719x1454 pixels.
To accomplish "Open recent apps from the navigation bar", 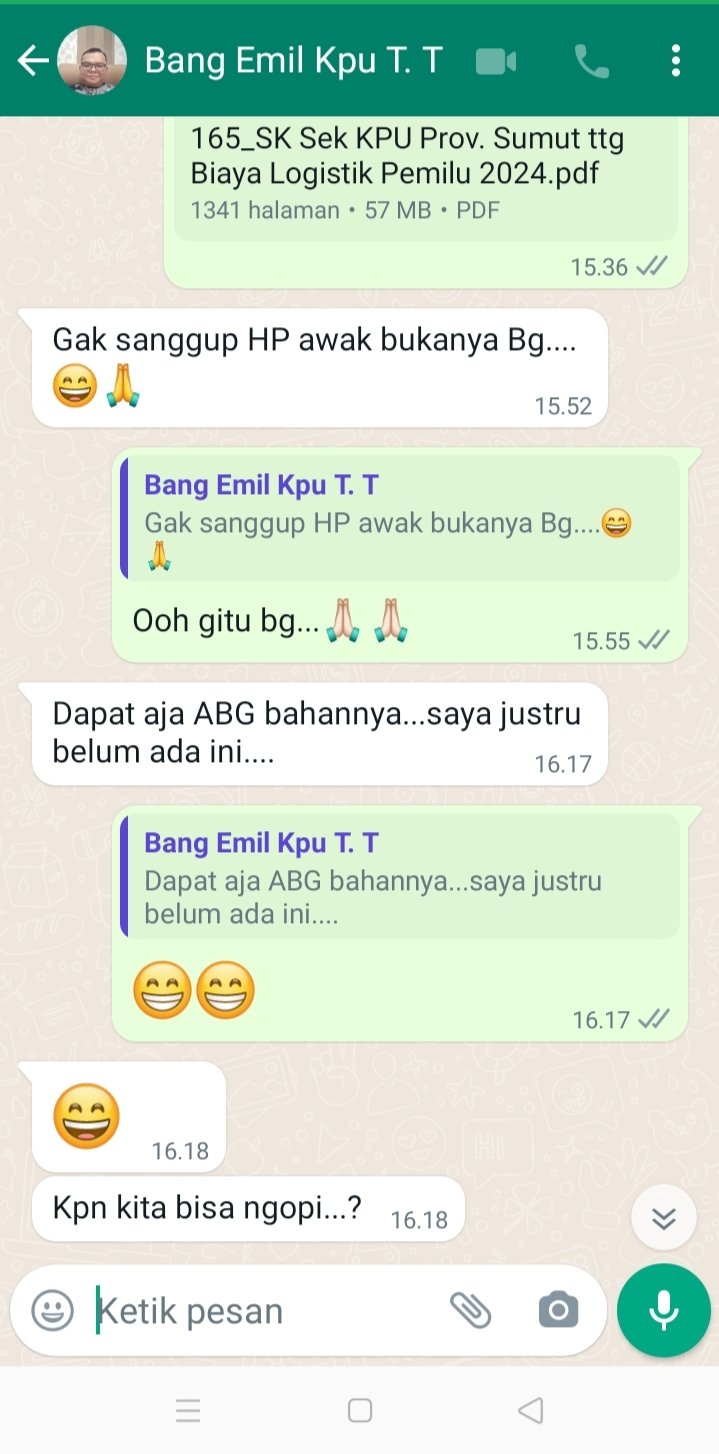I will pos(188,1410).
